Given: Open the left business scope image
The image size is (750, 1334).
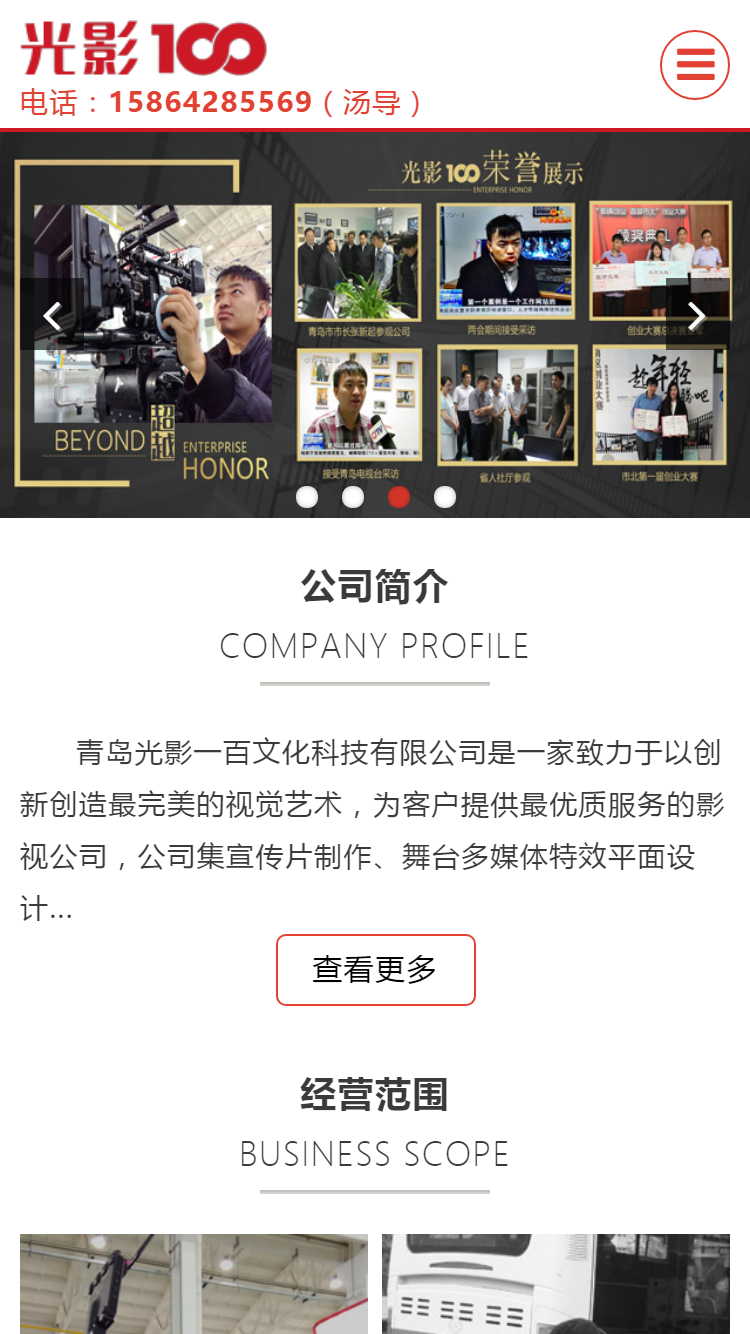Looking at the screenshot, I should point(196,1283).
